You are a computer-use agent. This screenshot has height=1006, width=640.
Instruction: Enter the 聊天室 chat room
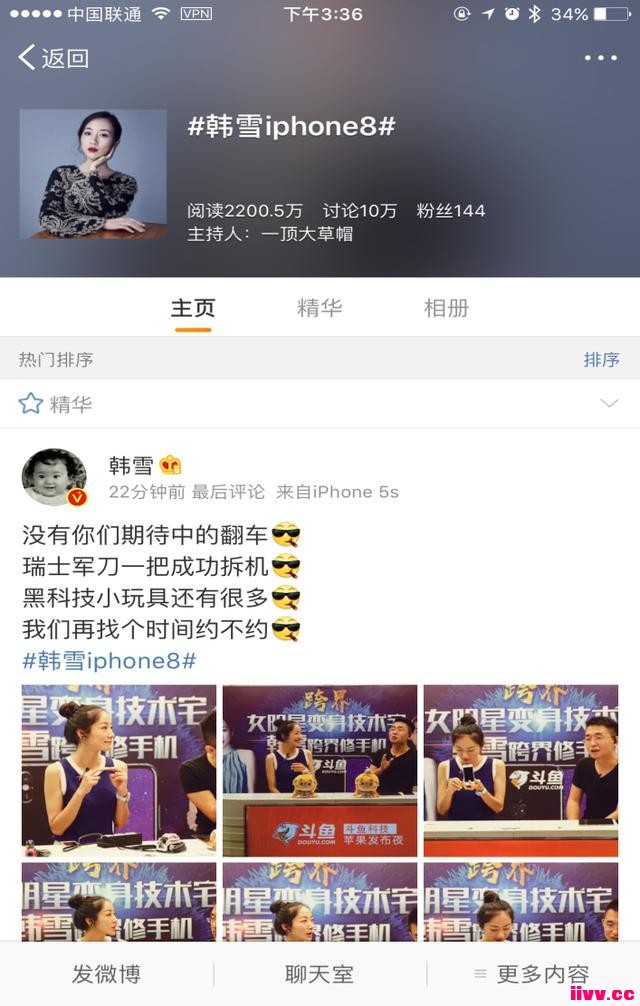(x=319, y=974)
